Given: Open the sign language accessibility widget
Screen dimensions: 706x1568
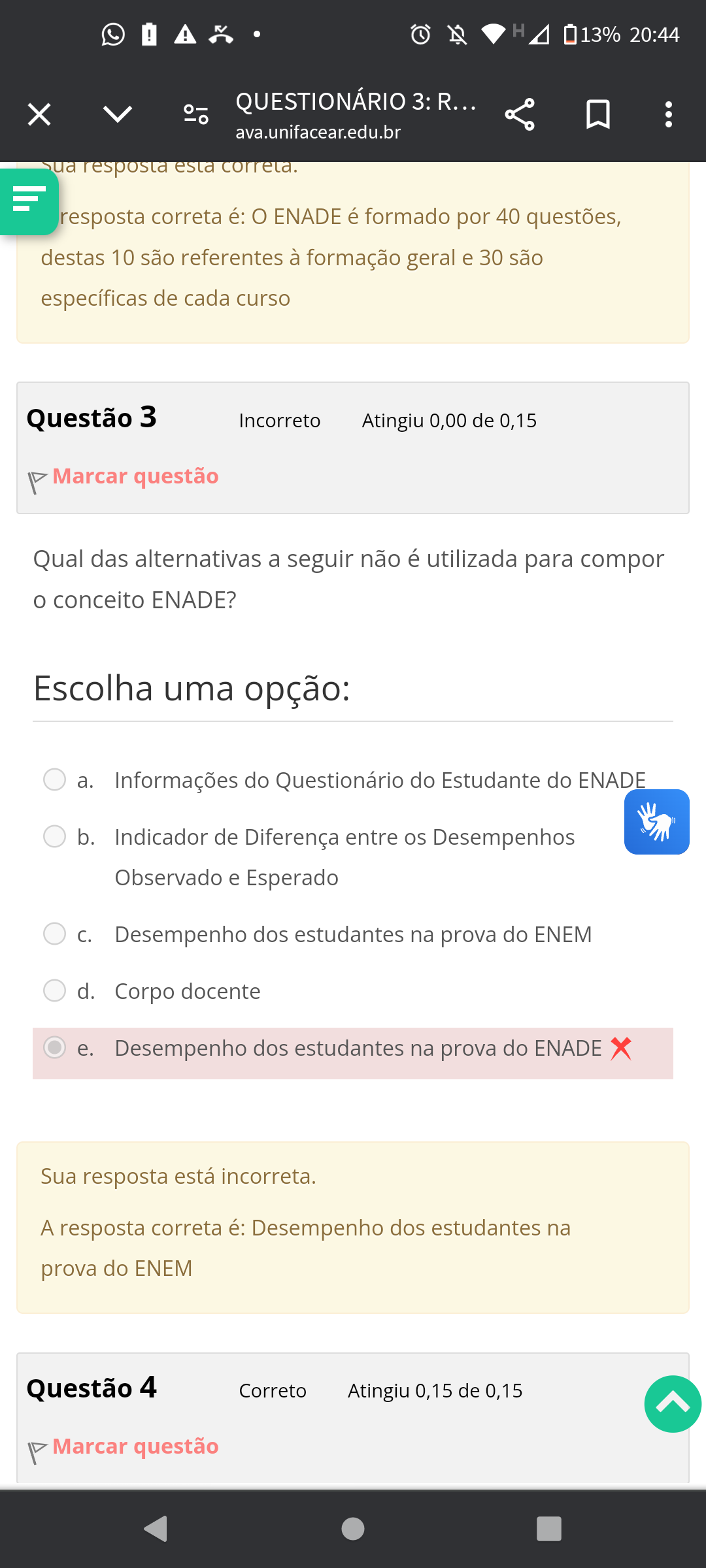Looking at the screenshot, I should click(657, 822).
